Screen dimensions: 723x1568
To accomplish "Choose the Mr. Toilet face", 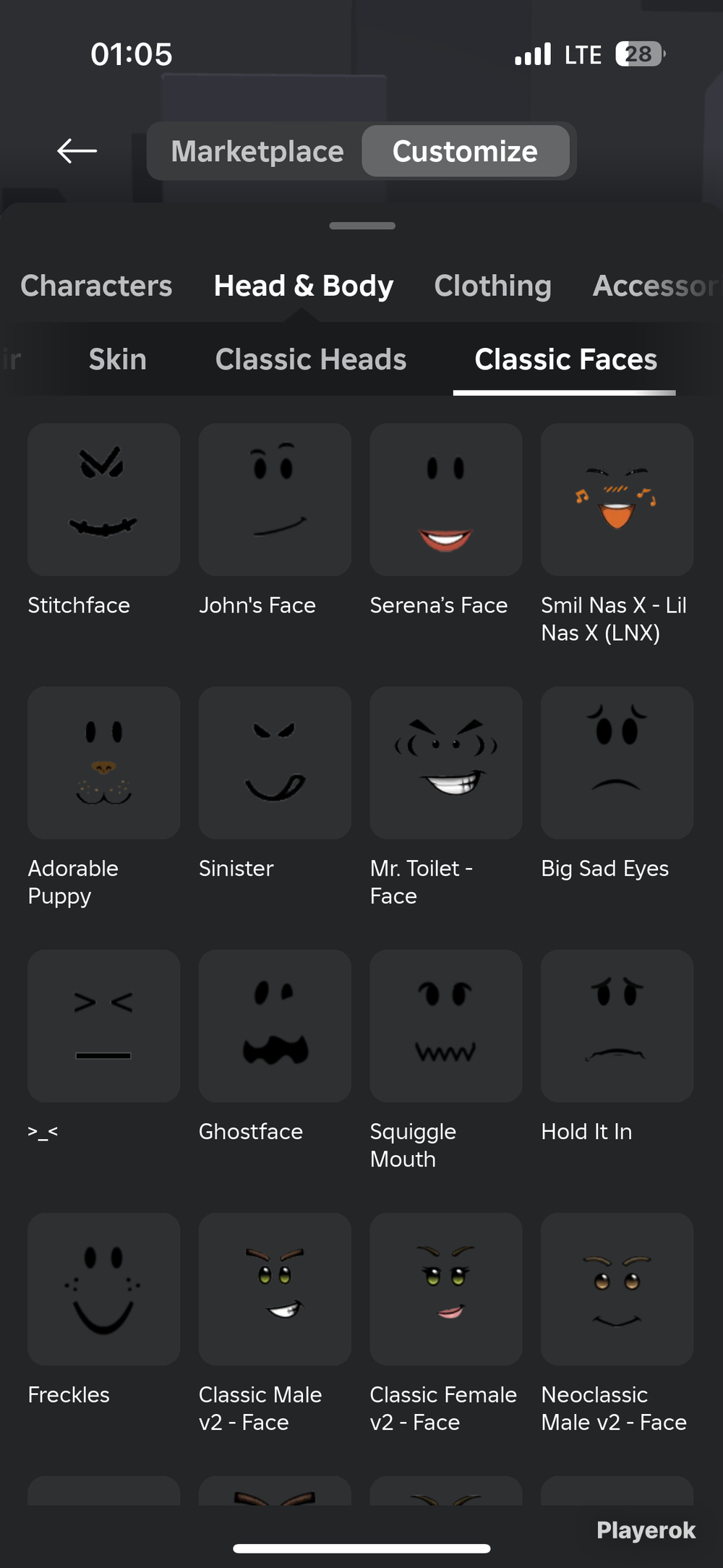I will [x=446, y=763].
